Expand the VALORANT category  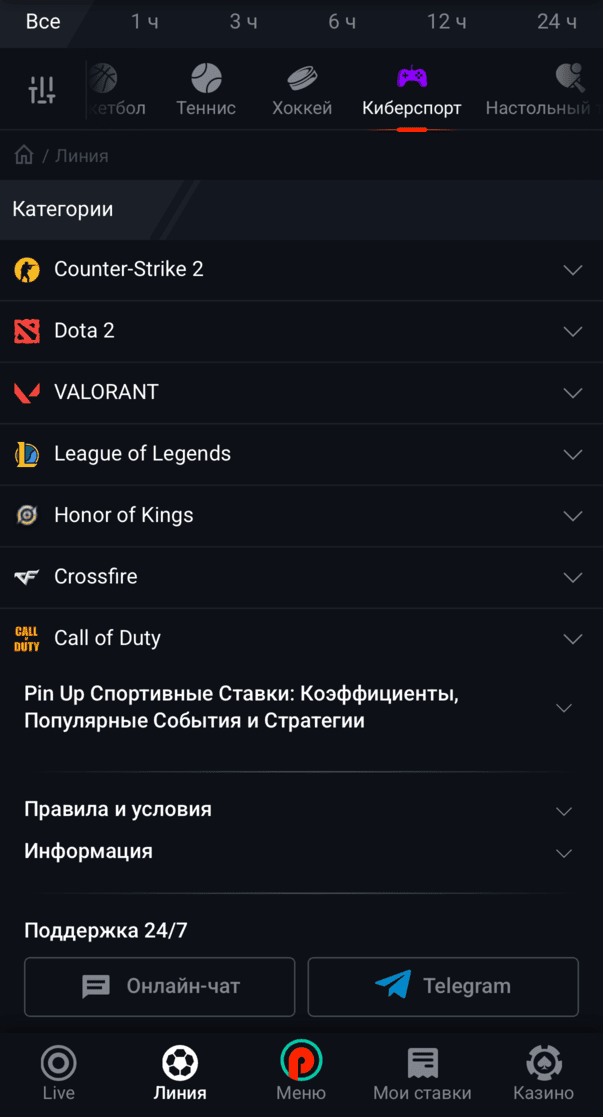[x=300, y=393]
